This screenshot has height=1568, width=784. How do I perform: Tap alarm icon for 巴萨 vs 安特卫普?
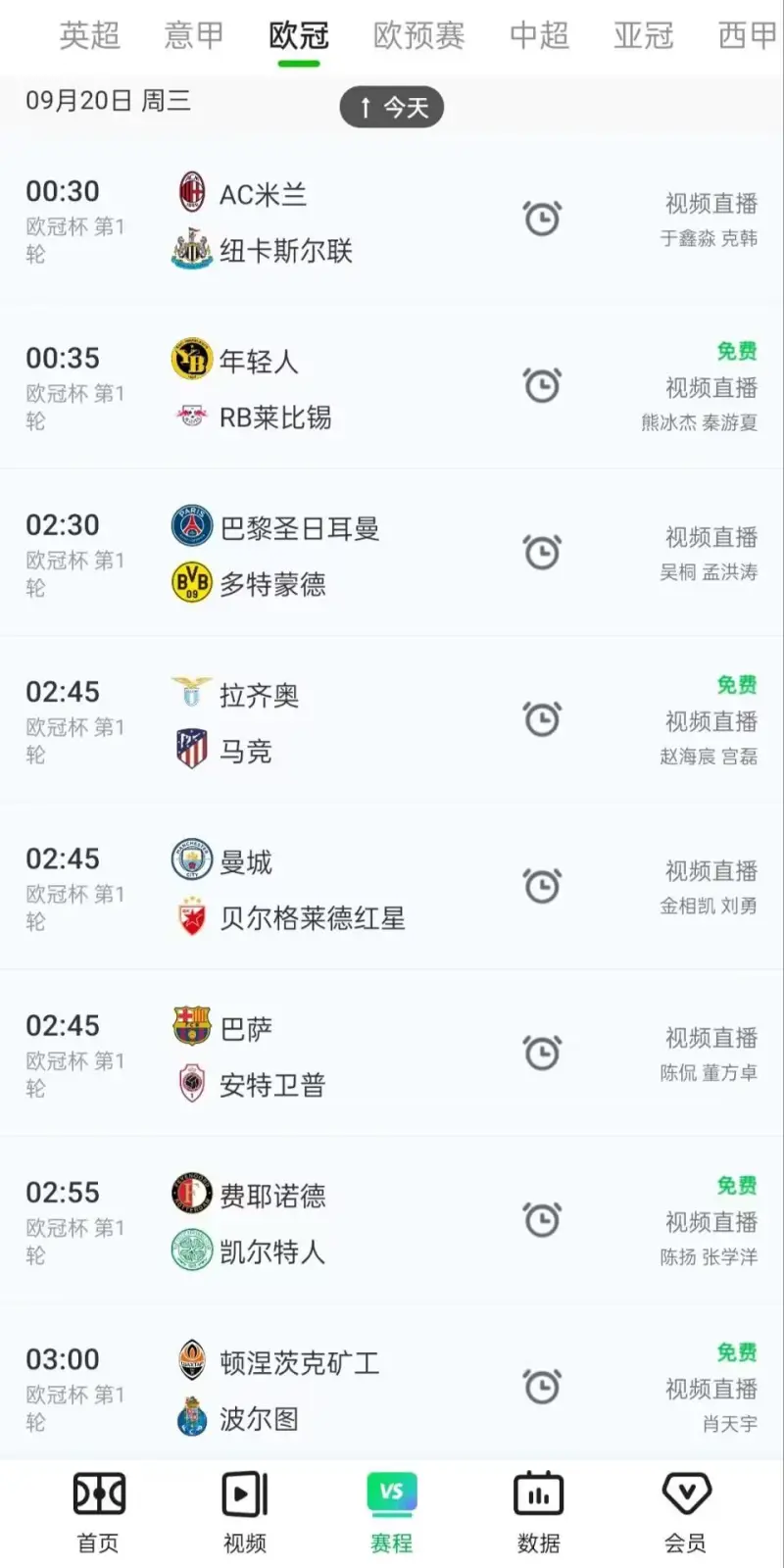click(542, 1053)
